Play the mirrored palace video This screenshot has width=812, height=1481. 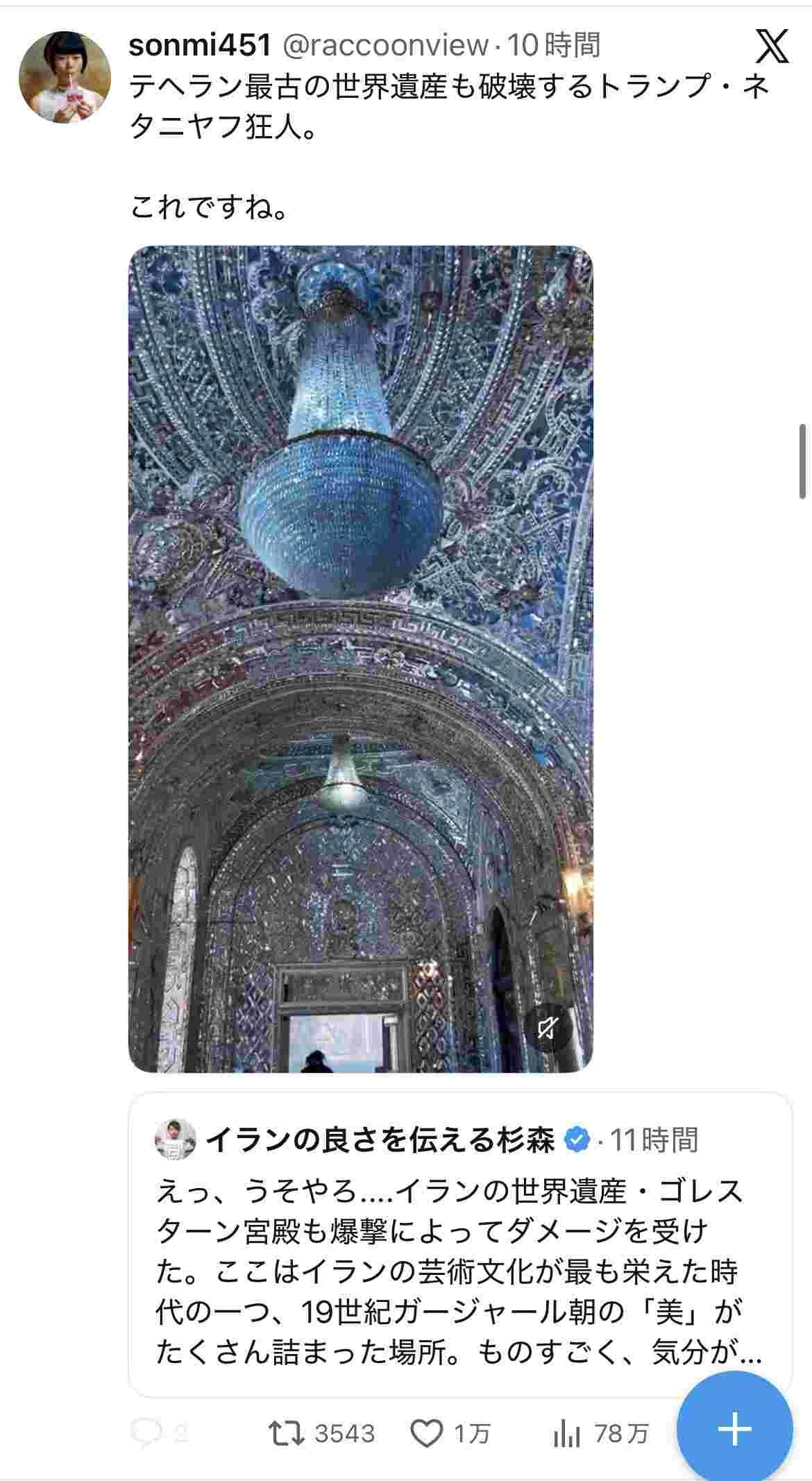360,658
